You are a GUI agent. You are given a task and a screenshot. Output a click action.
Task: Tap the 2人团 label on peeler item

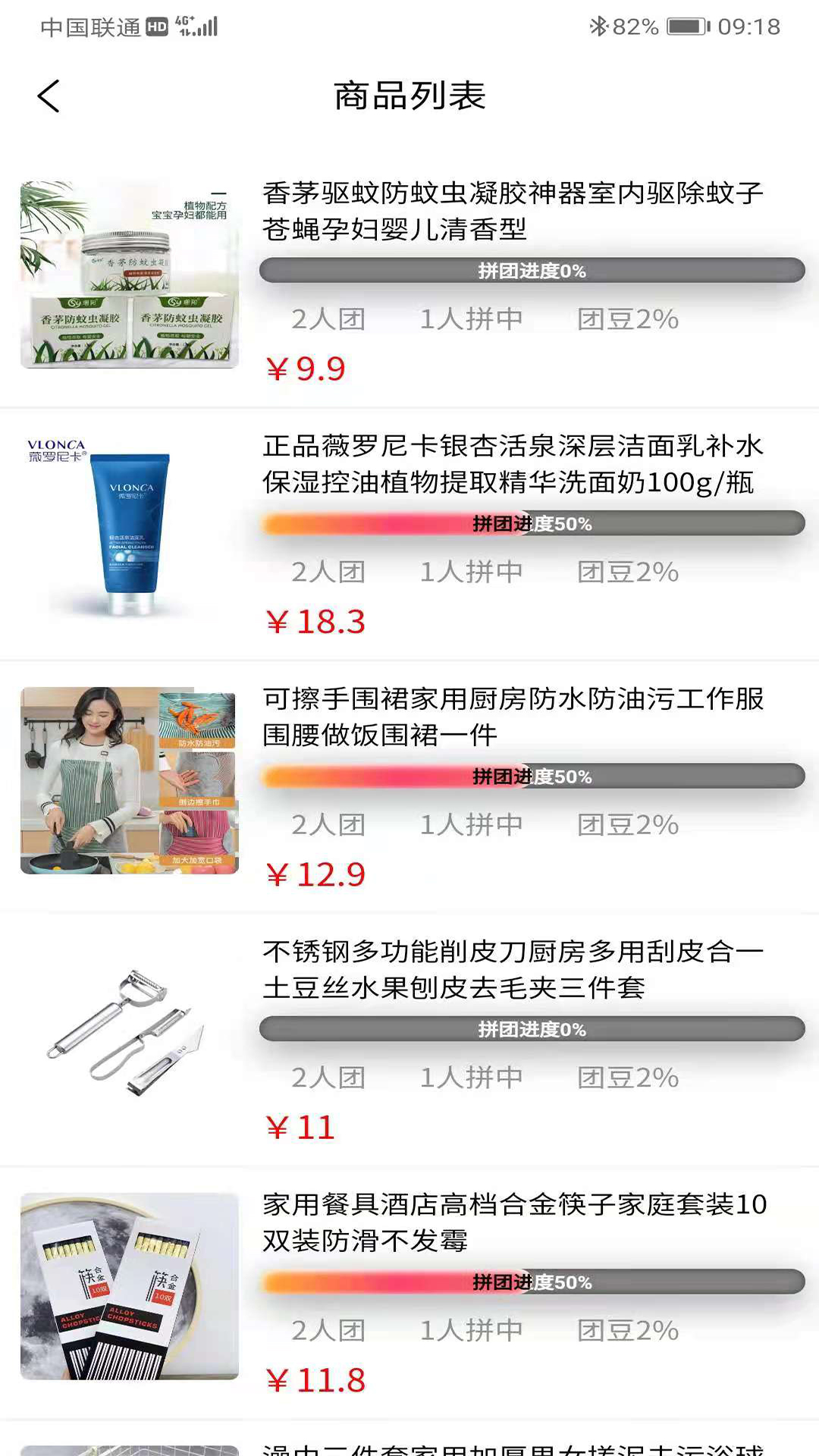[x=330, y=1077]
